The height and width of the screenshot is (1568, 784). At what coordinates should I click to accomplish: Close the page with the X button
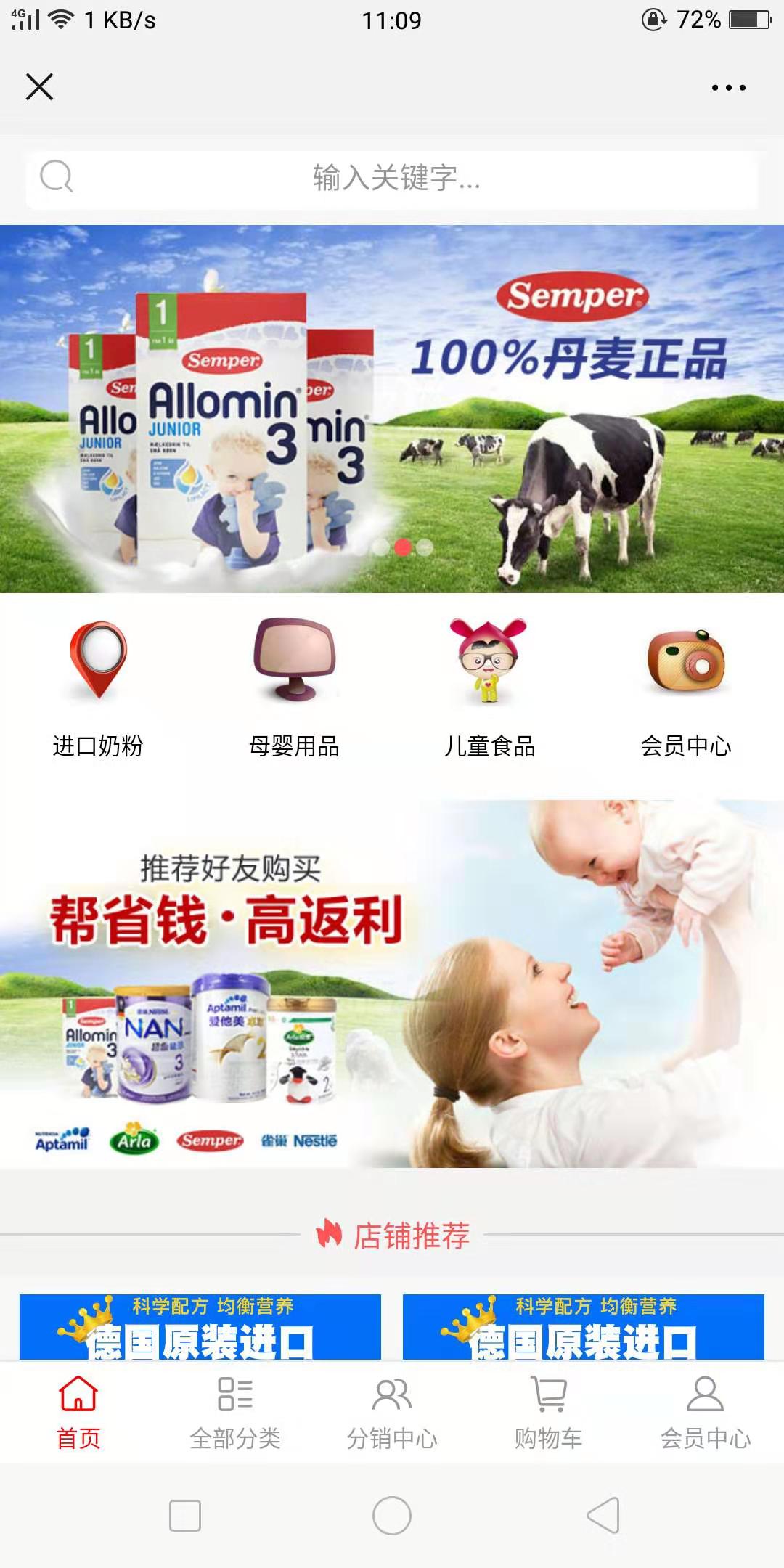[x=39, y=87]
